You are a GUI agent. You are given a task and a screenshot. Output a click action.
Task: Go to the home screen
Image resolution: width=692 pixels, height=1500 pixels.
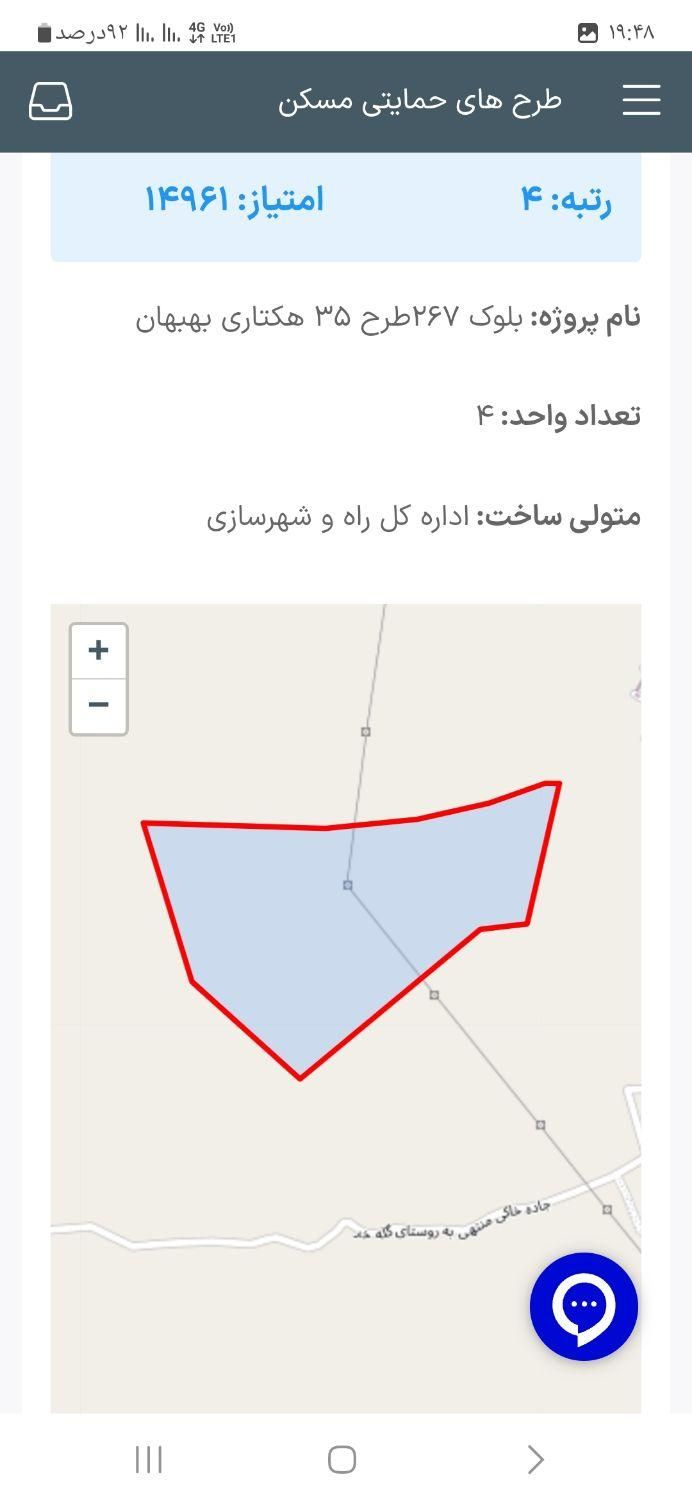pyautogui.click(x=342, y=1460)
